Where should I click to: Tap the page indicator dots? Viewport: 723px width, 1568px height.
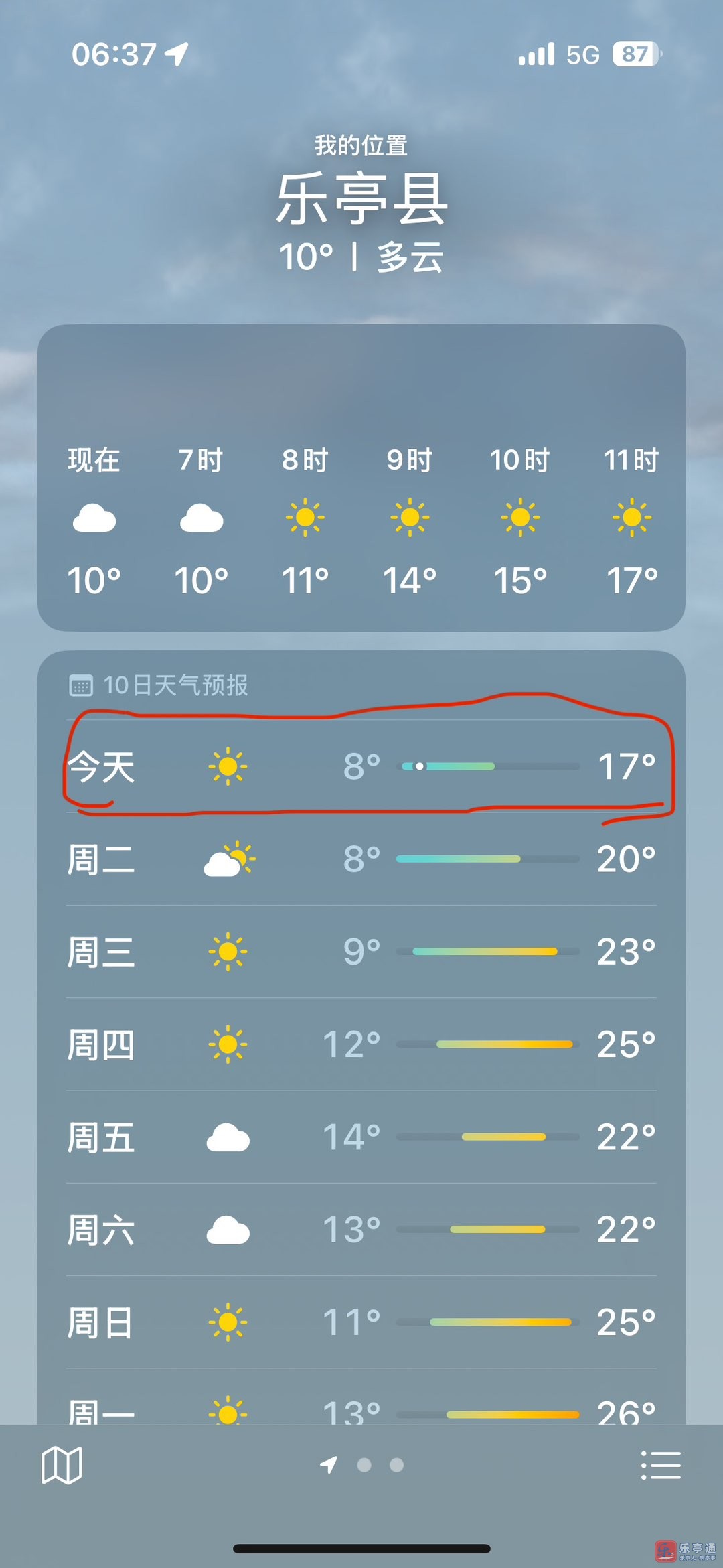coord(364,1465)
